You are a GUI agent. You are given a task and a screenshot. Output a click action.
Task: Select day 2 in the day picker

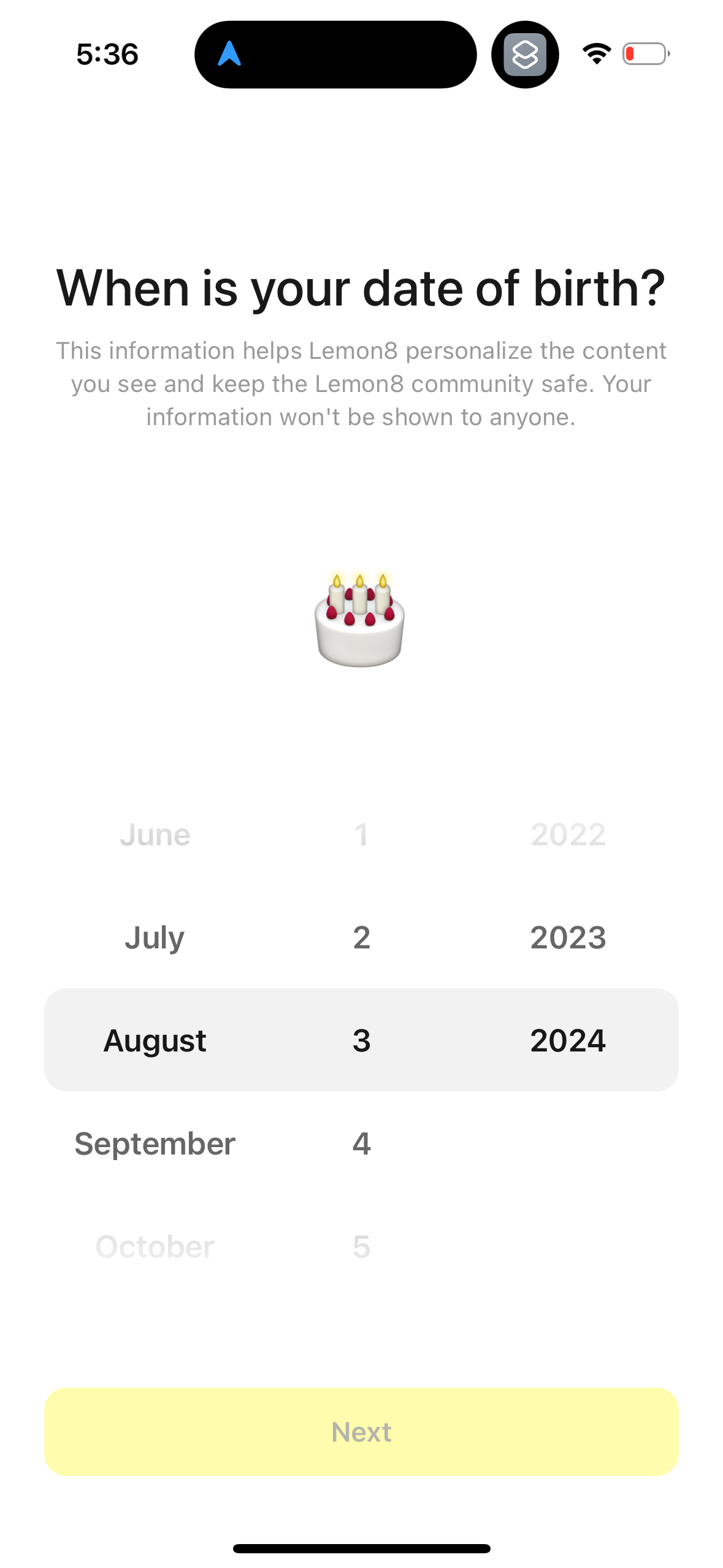[361, 937]
